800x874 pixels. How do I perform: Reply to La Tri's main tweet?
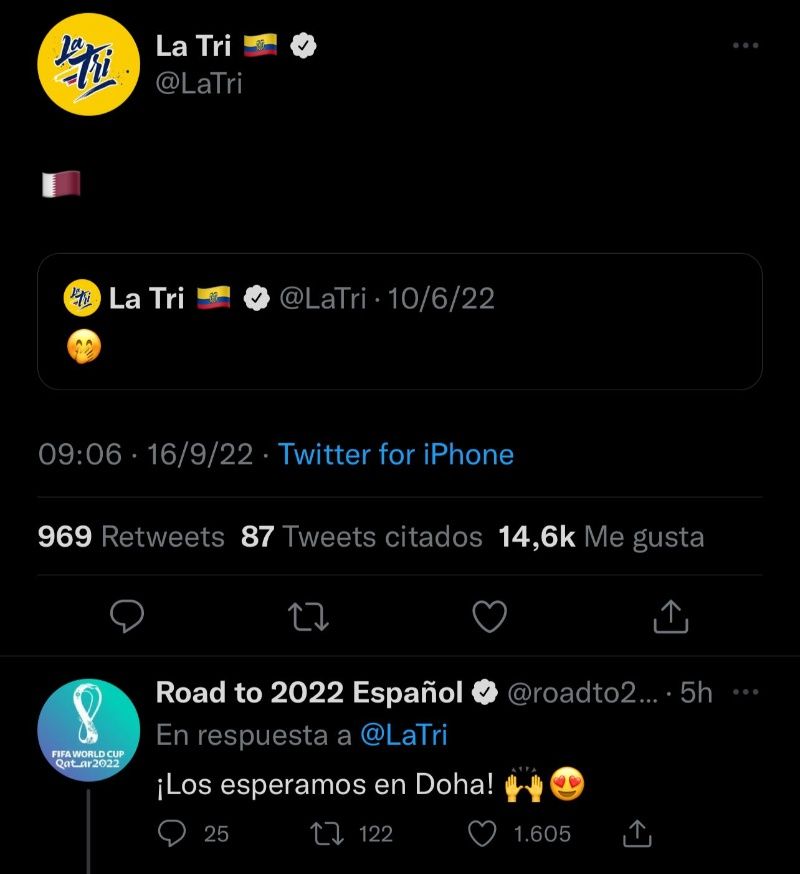click(126, 618)
